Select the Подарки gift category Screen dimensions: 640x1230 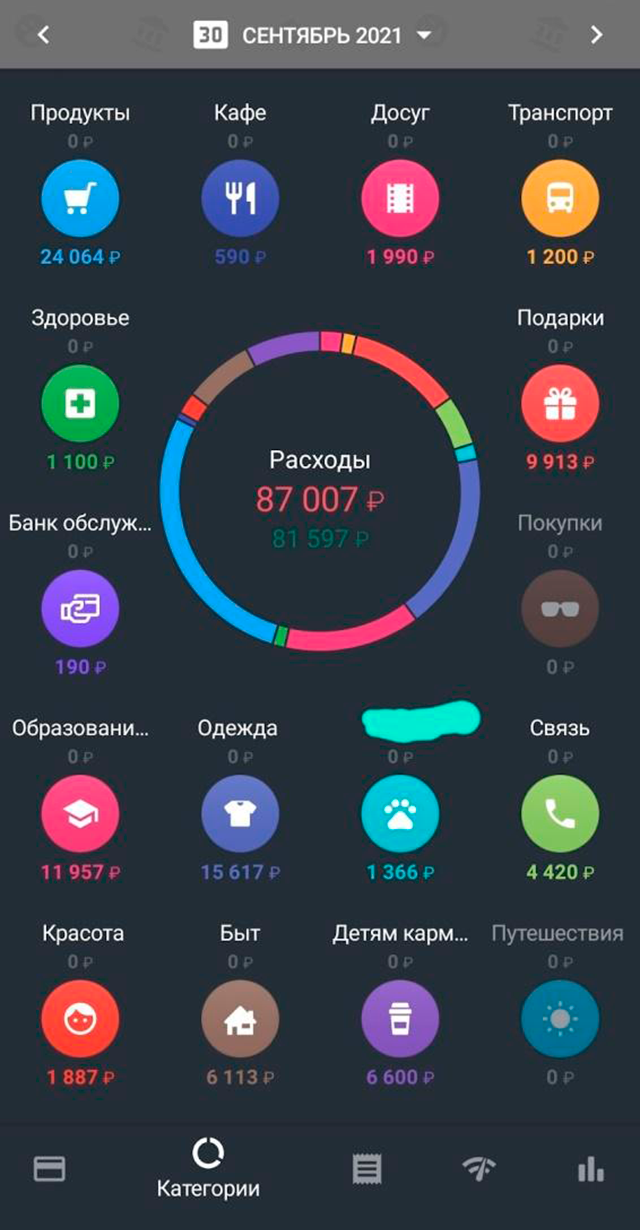pos(560,404)
